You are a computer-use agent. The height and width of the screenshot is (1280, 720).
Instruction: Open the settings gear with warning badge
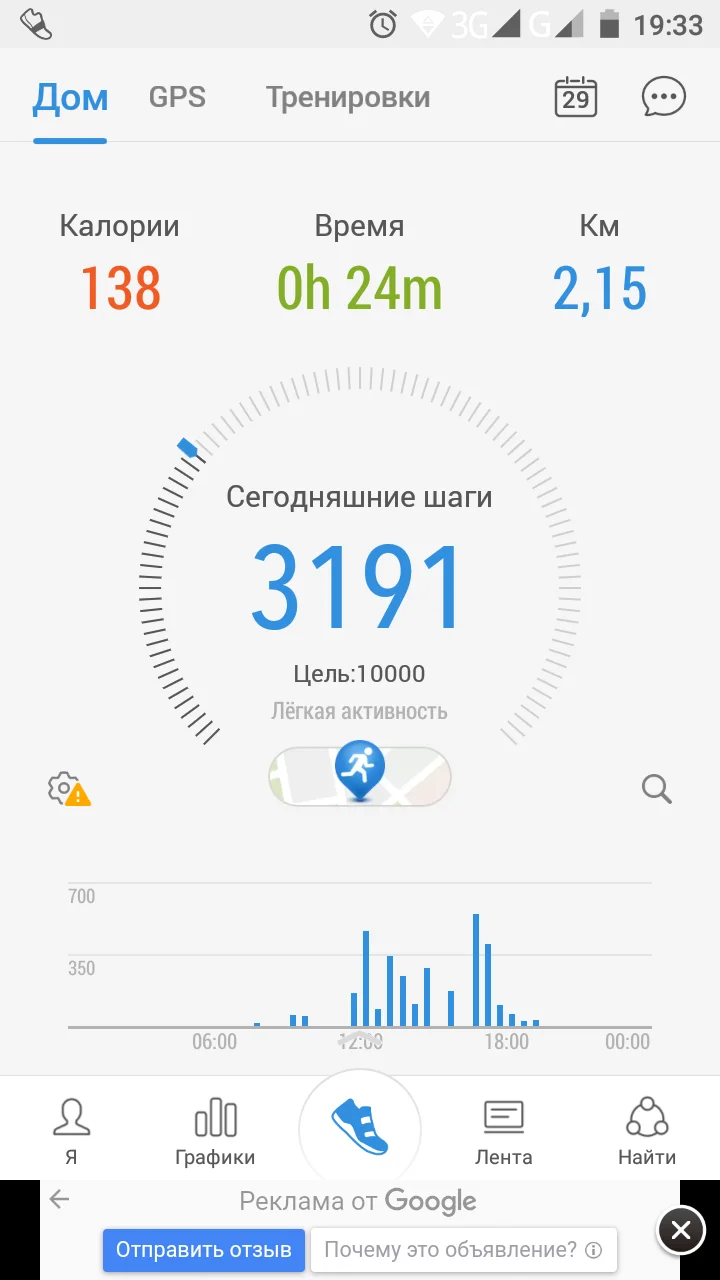pos(68,789)
